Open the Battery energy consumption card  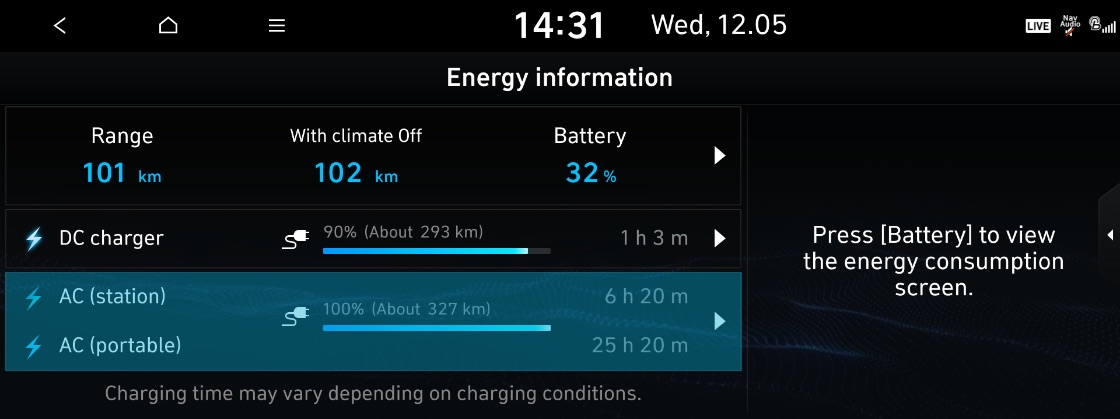point(718,156)
